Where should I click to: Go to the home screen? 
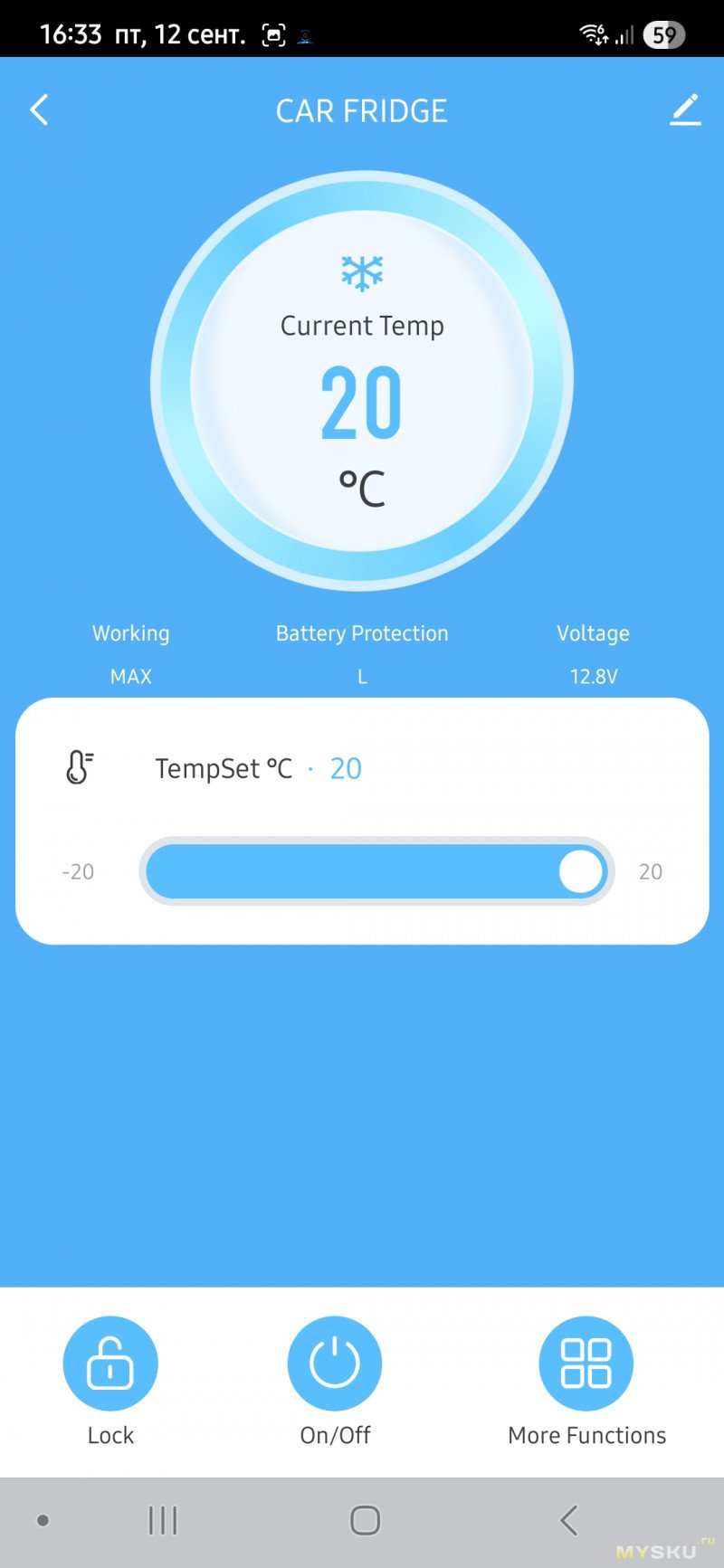365,1521
